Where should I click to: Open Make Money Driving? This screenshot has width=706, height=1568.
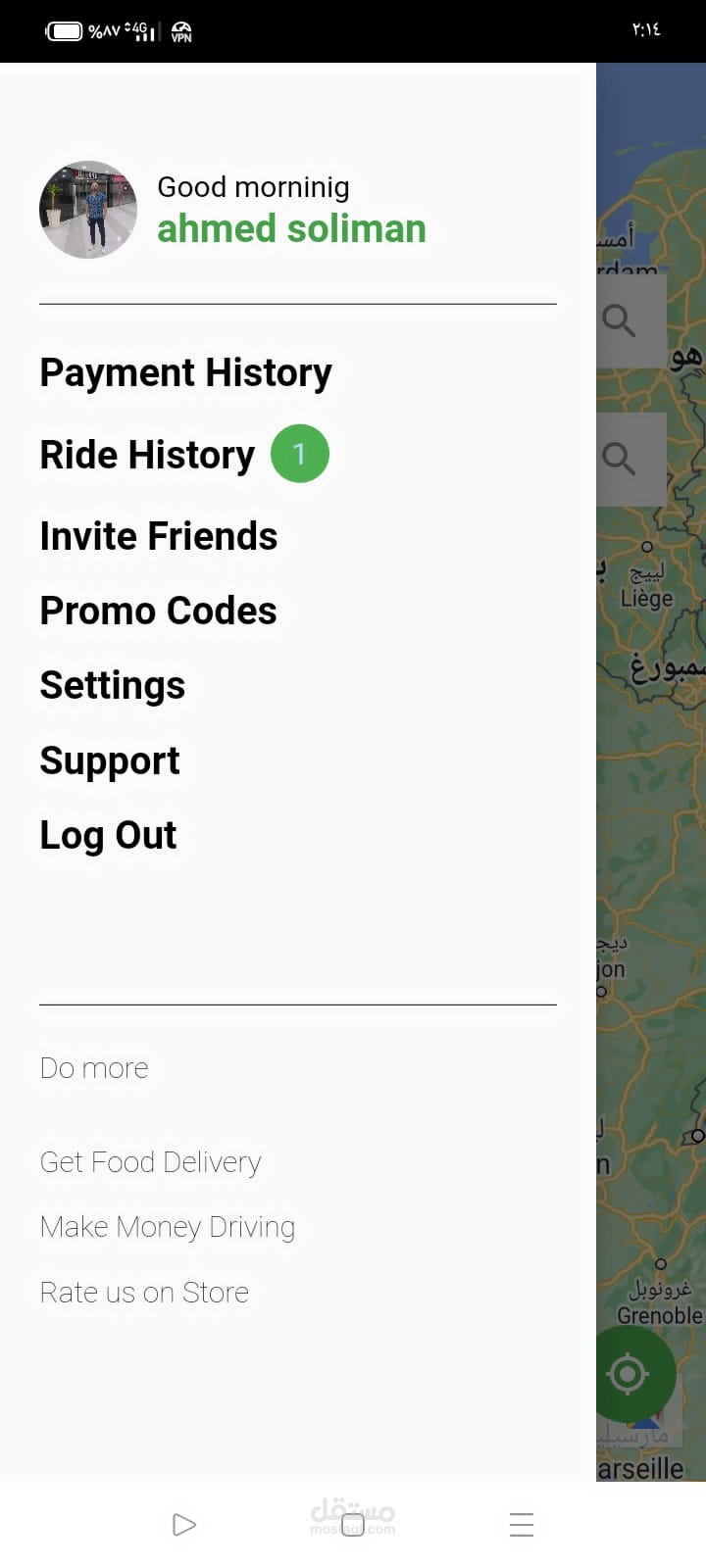point(167,1227)
